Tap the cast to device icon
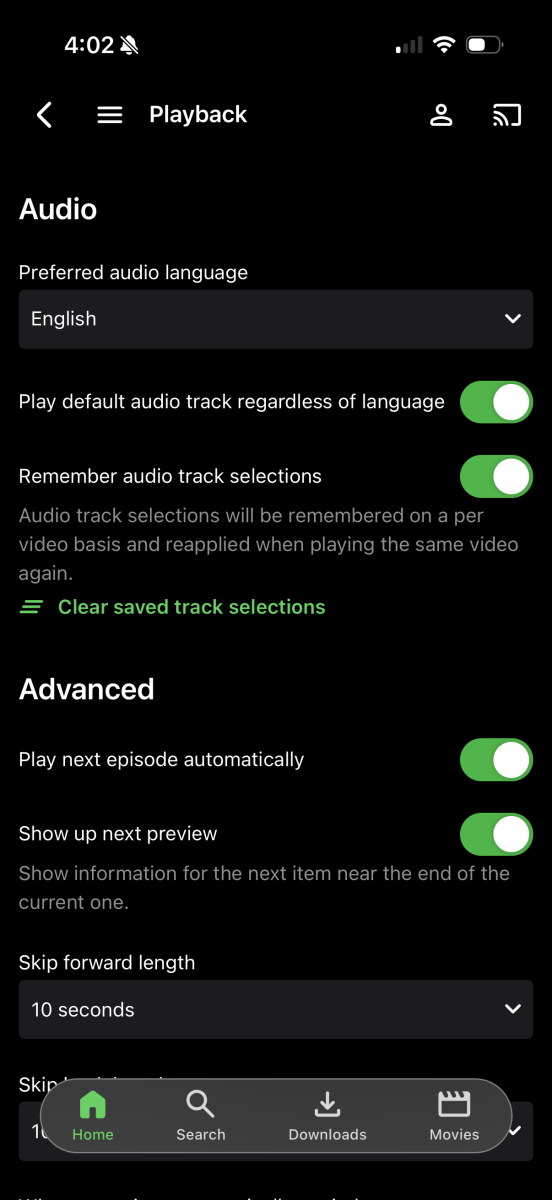Image resolution: width=552 pixels, height=1200 pixels. point(507,115)
